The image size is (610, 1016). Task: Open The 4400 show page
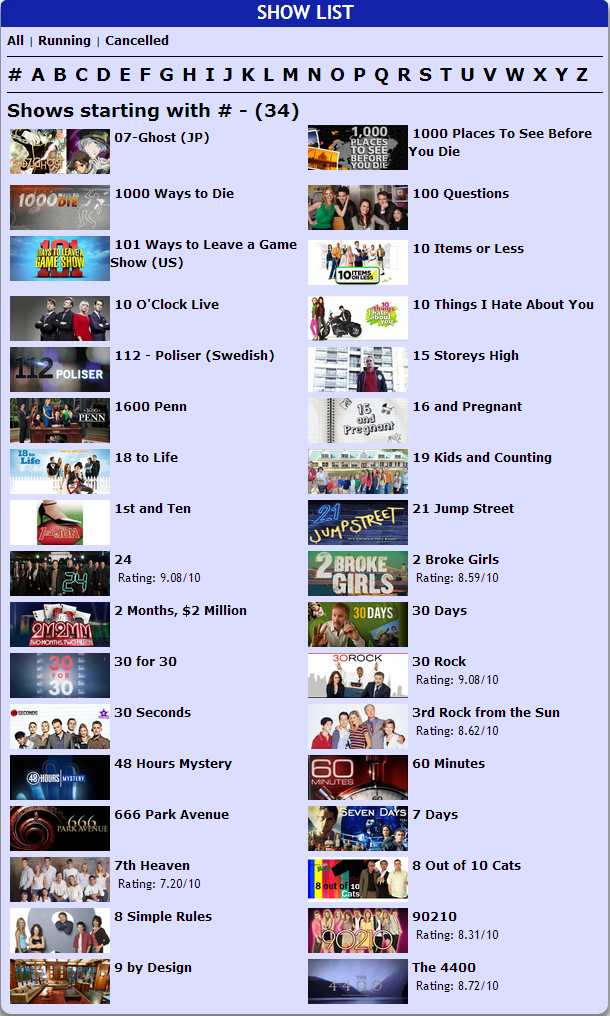coord(444,968)
